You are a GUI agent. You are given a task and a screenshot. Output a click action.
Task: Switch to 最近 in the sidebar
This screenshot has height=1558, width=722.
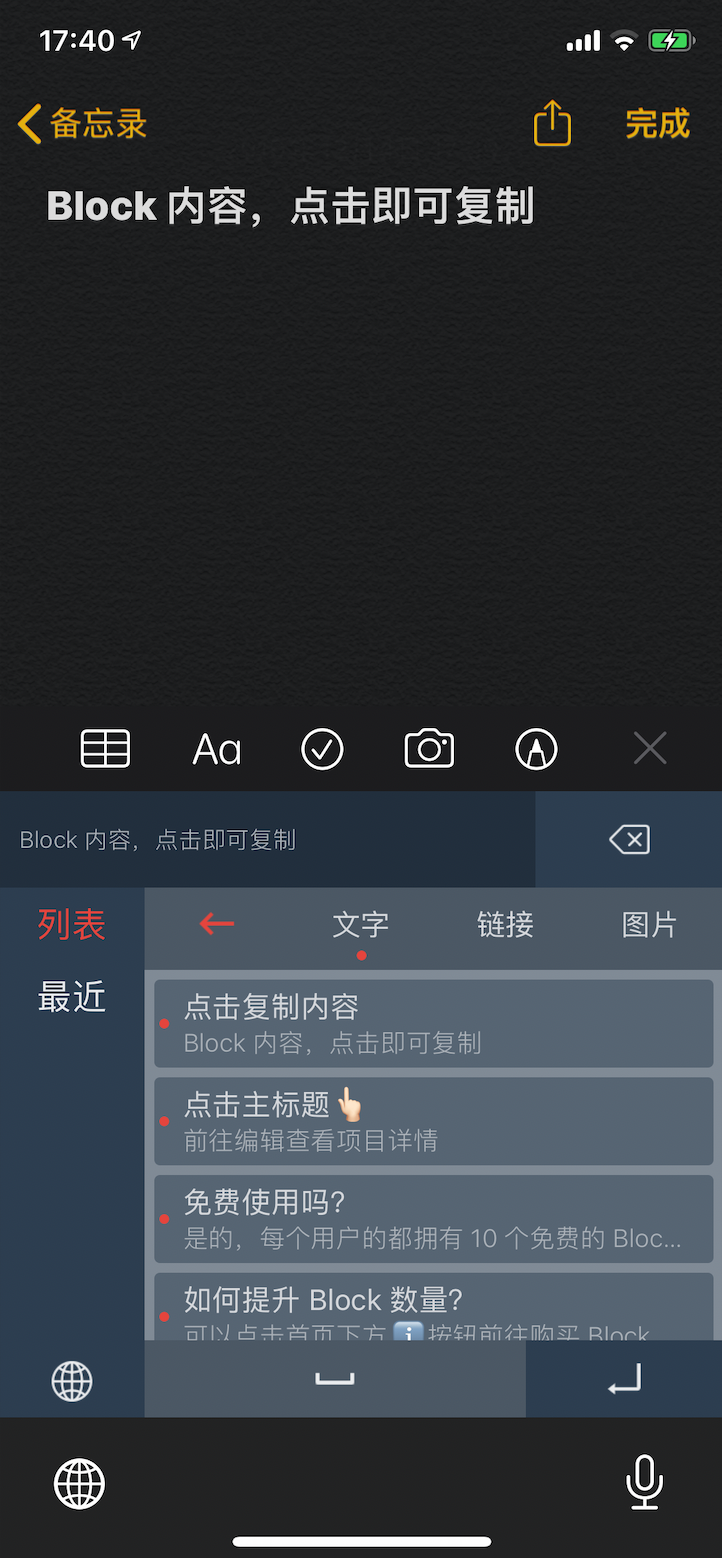pyautogui.click(x=72, y=997)
